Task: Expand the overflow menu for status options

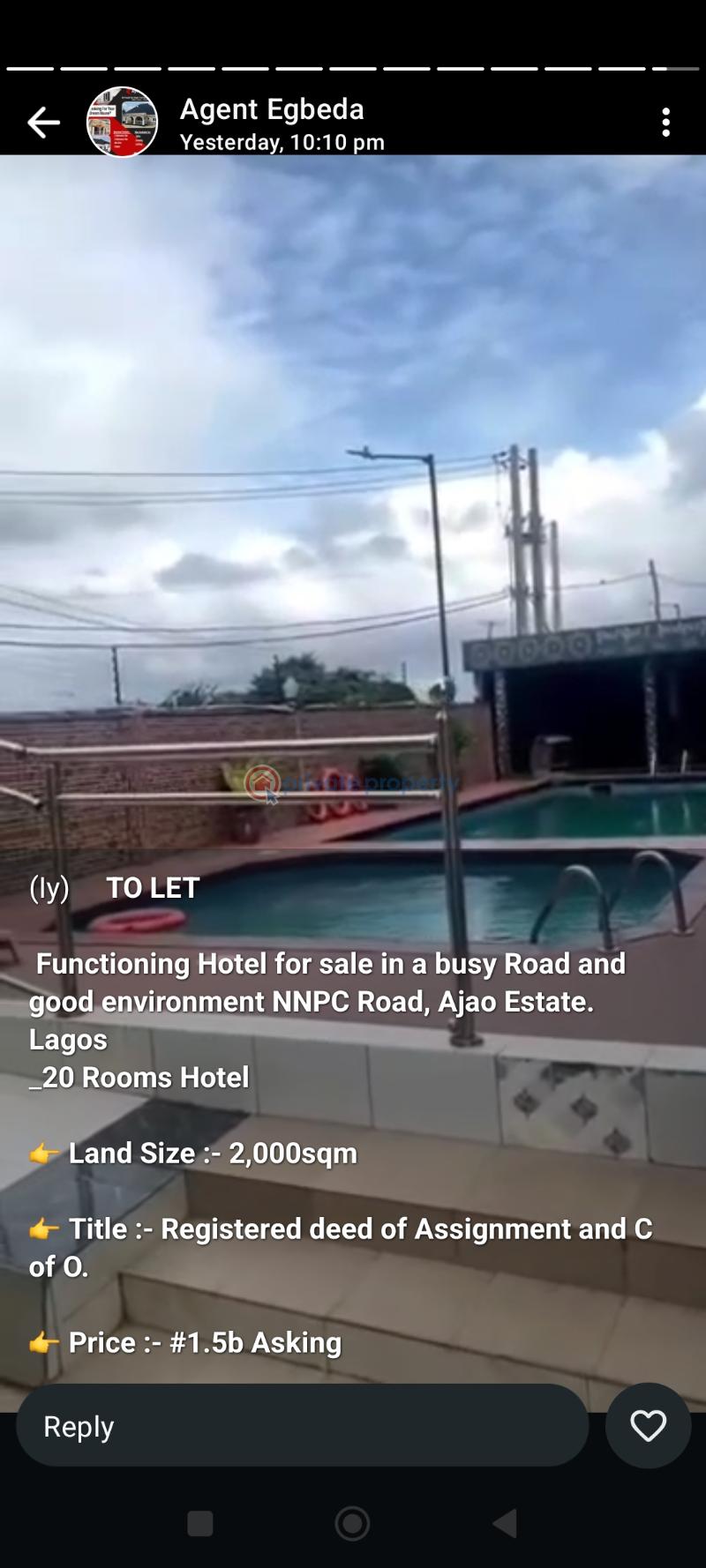Action: tap(666, 122)
